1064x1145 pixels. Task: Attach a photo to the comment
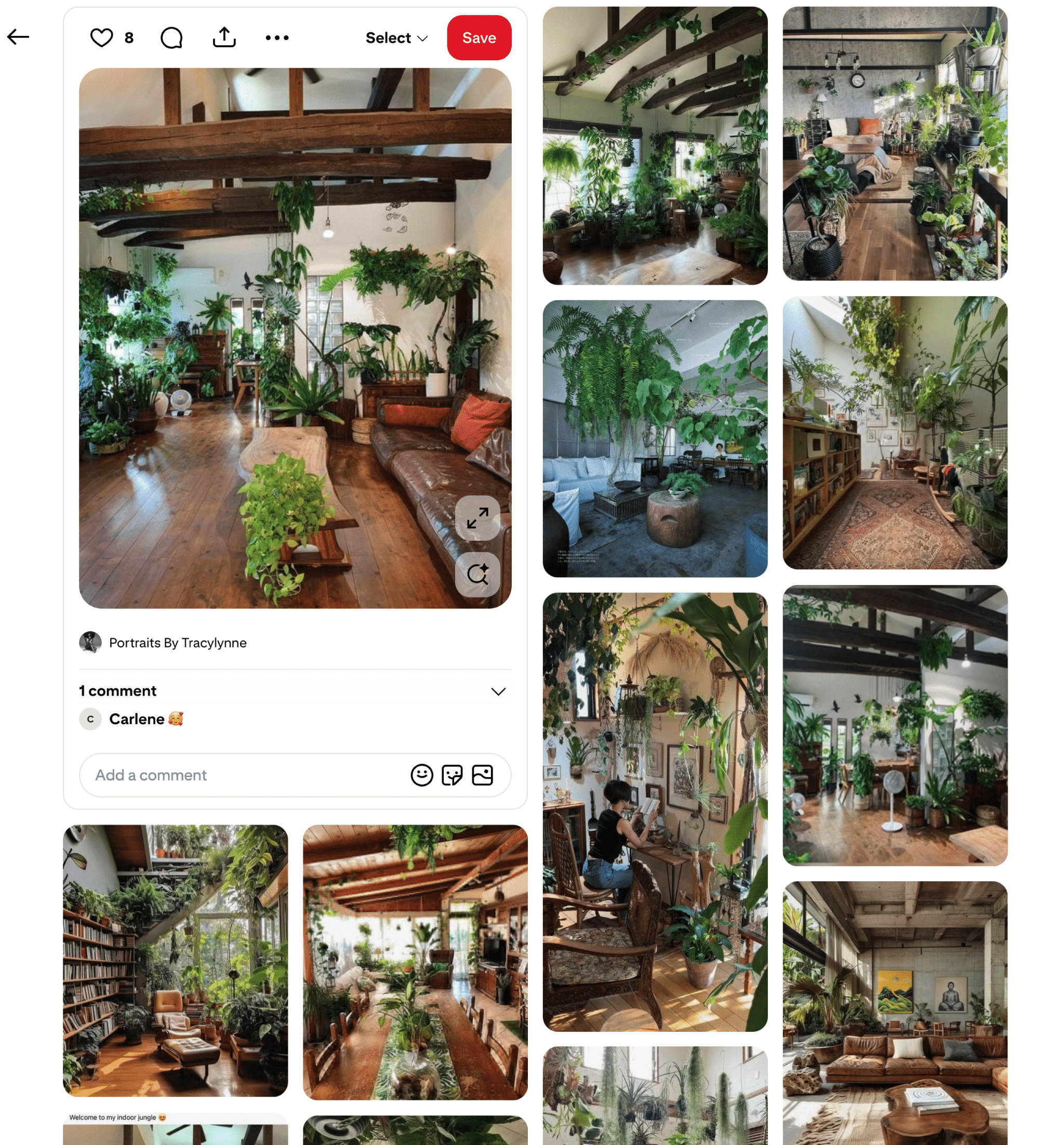[482, 775]
